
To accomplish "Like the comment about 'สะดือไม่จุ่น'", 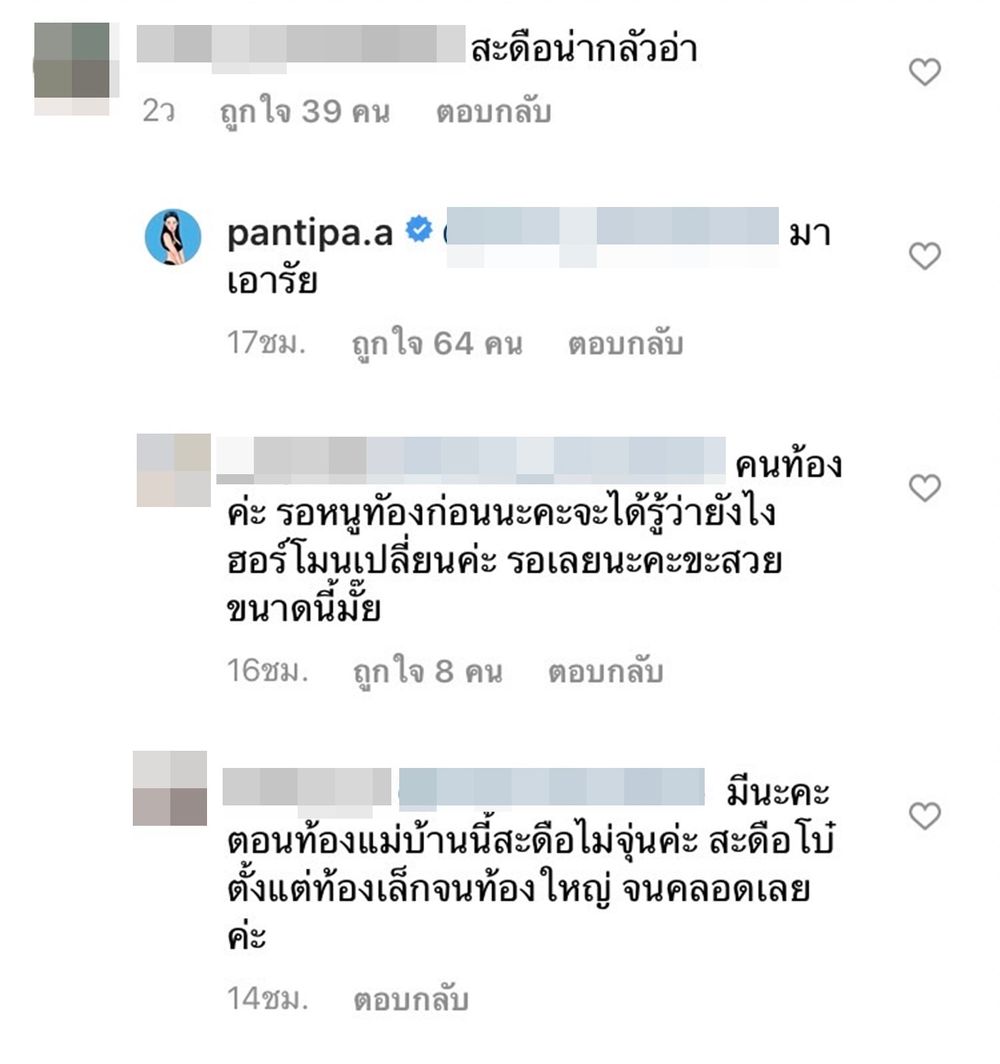I will pyautogui.click(x=925, y=817).
